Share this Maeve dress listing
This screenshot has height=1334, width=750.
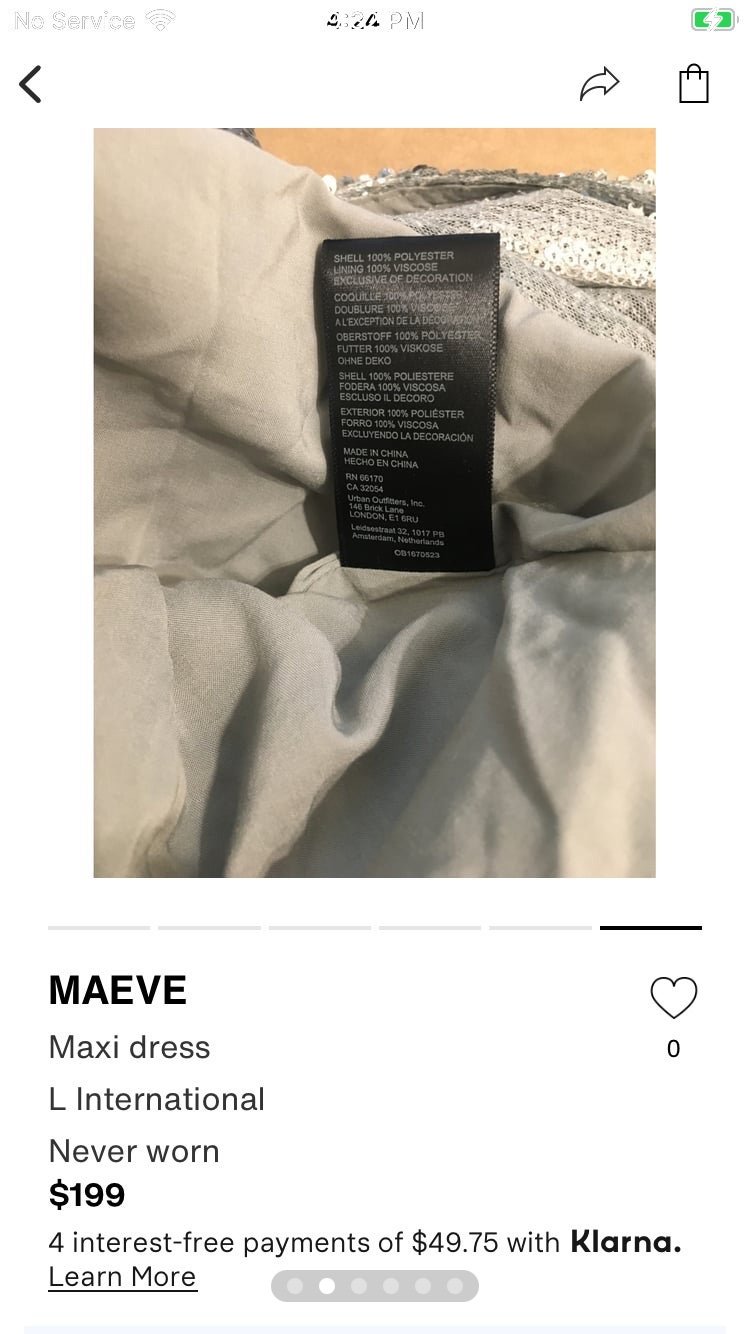click(600, 84)
